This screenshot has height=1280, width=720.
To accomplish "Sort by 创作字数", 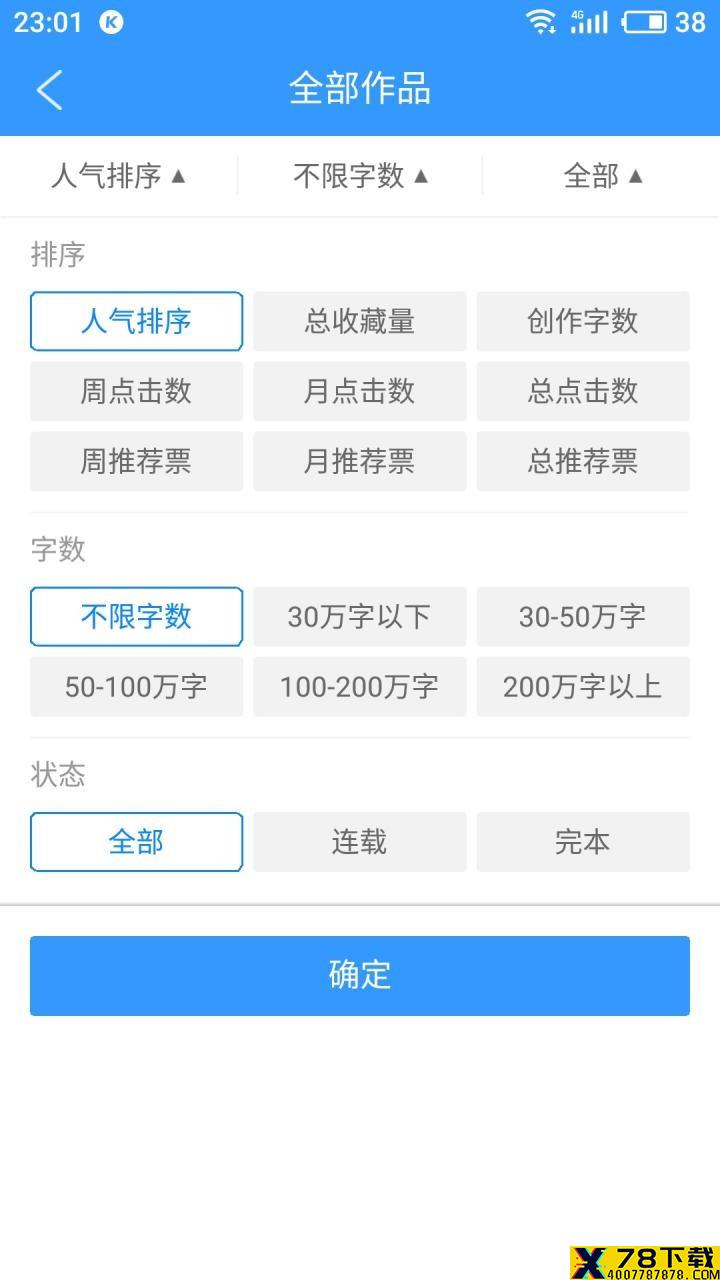I will point(583,321).
